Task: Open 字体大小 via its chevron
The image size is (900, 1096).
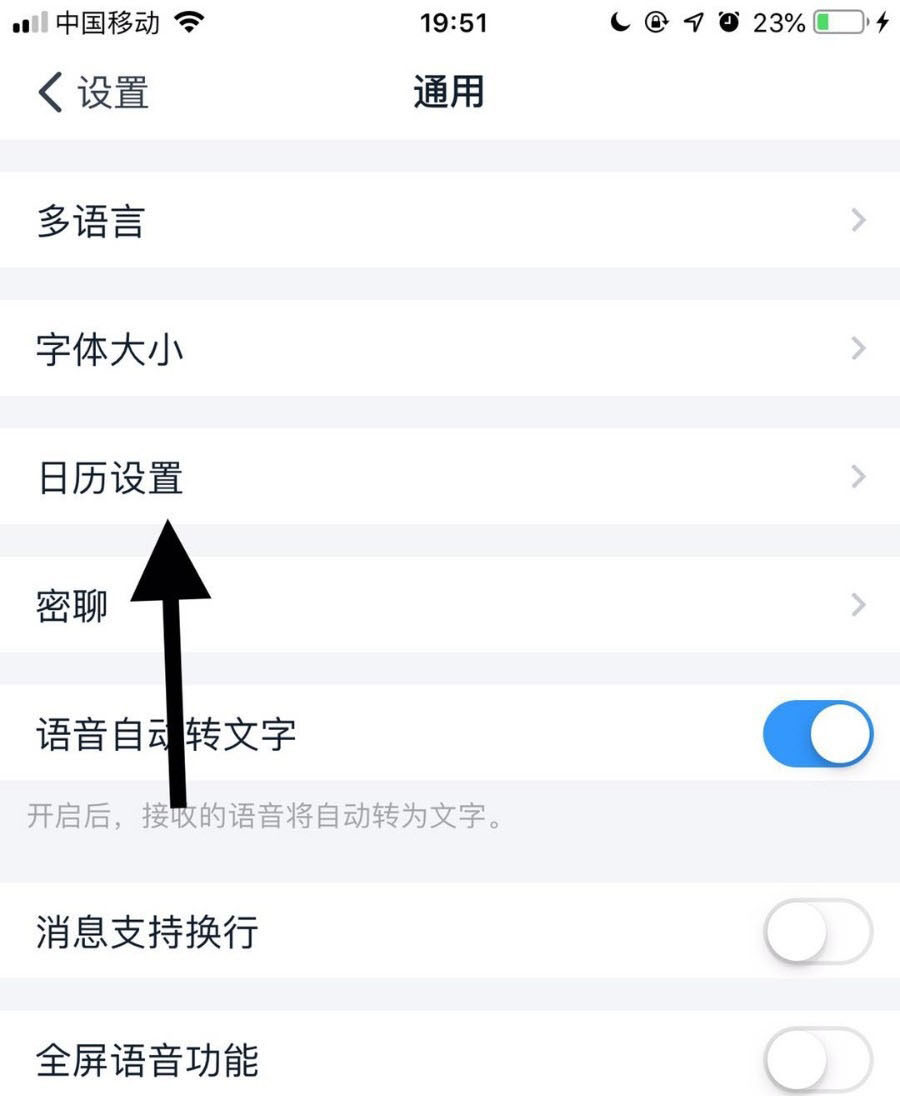Action: point(857,347)
